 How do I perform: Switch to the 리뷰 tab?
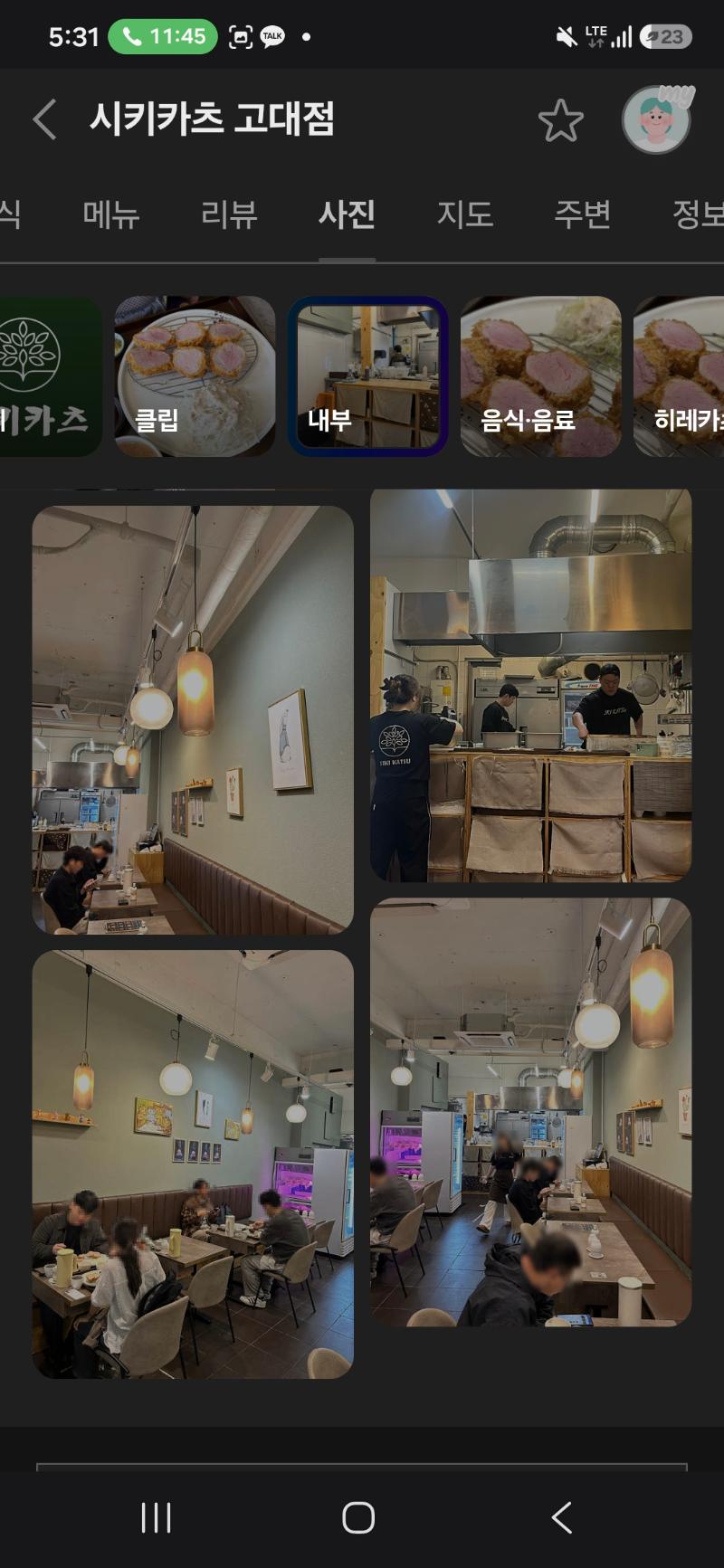[229, 214]
